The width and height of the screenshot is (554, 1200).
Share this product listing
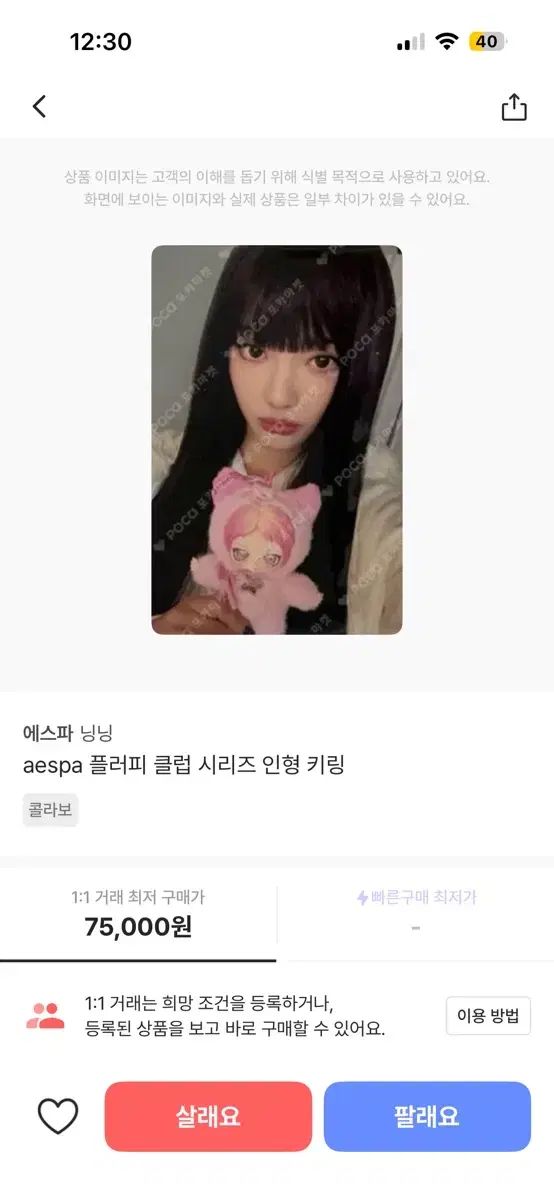pyautogui.click(x=514, y=107)
